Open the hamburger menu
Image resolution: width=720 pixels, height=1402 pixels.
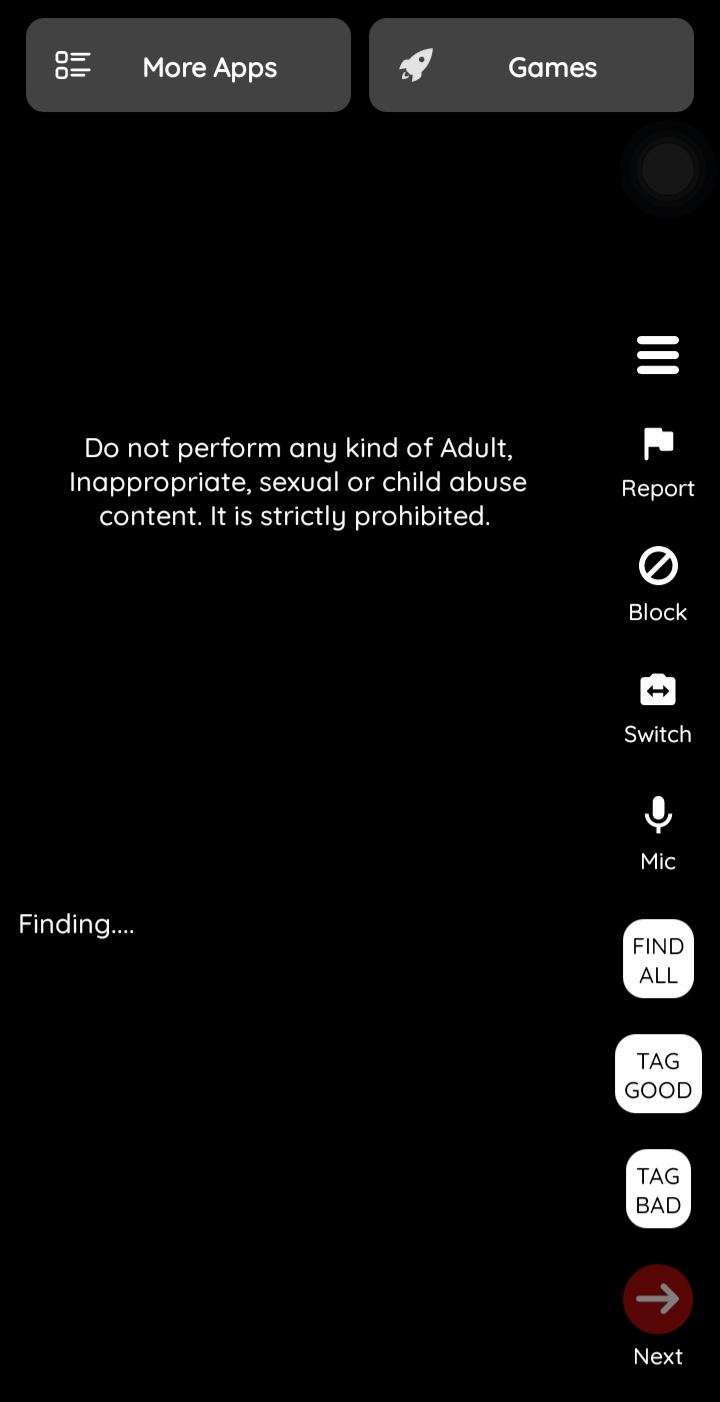658,355
